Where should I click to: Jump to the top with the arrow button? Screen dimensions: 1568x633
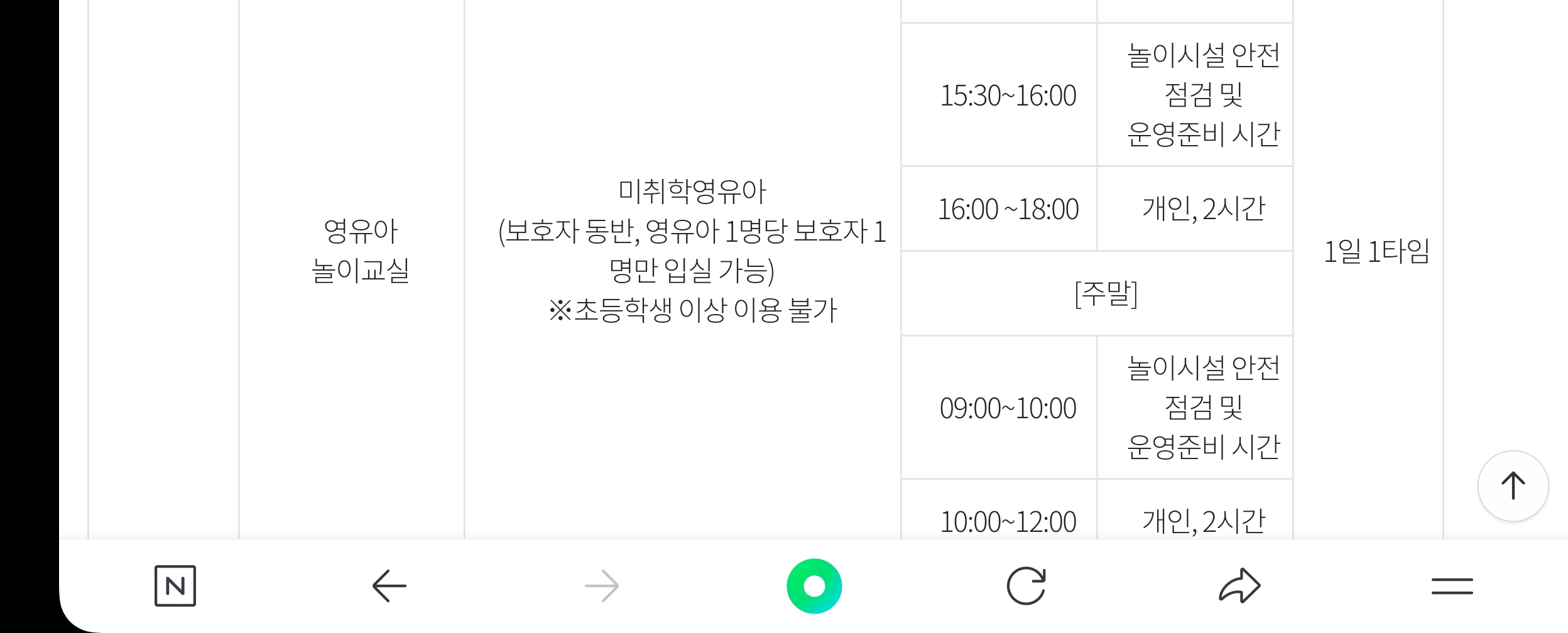[1513, 486]
